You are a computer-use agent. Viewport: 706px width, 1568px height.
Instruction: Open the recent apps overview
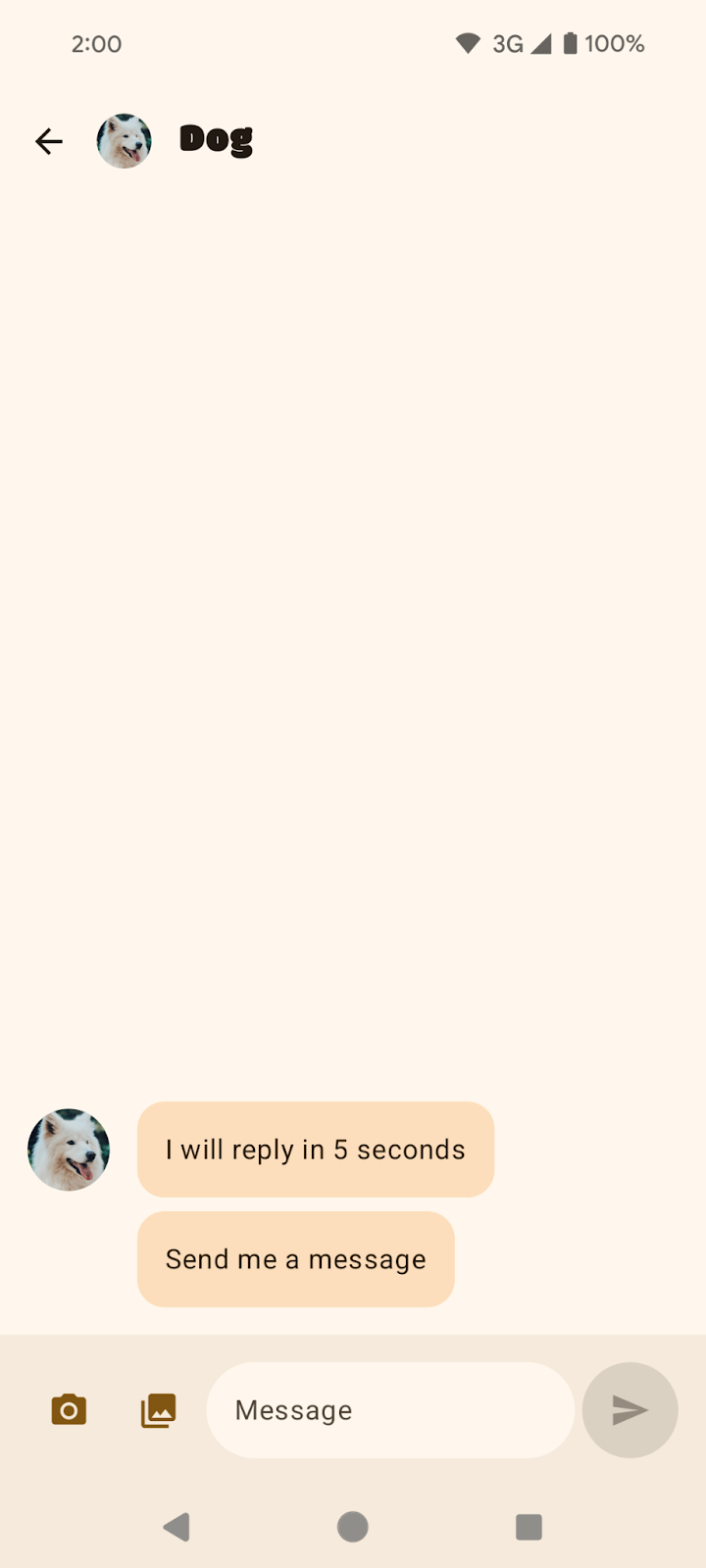point(529,1526)
